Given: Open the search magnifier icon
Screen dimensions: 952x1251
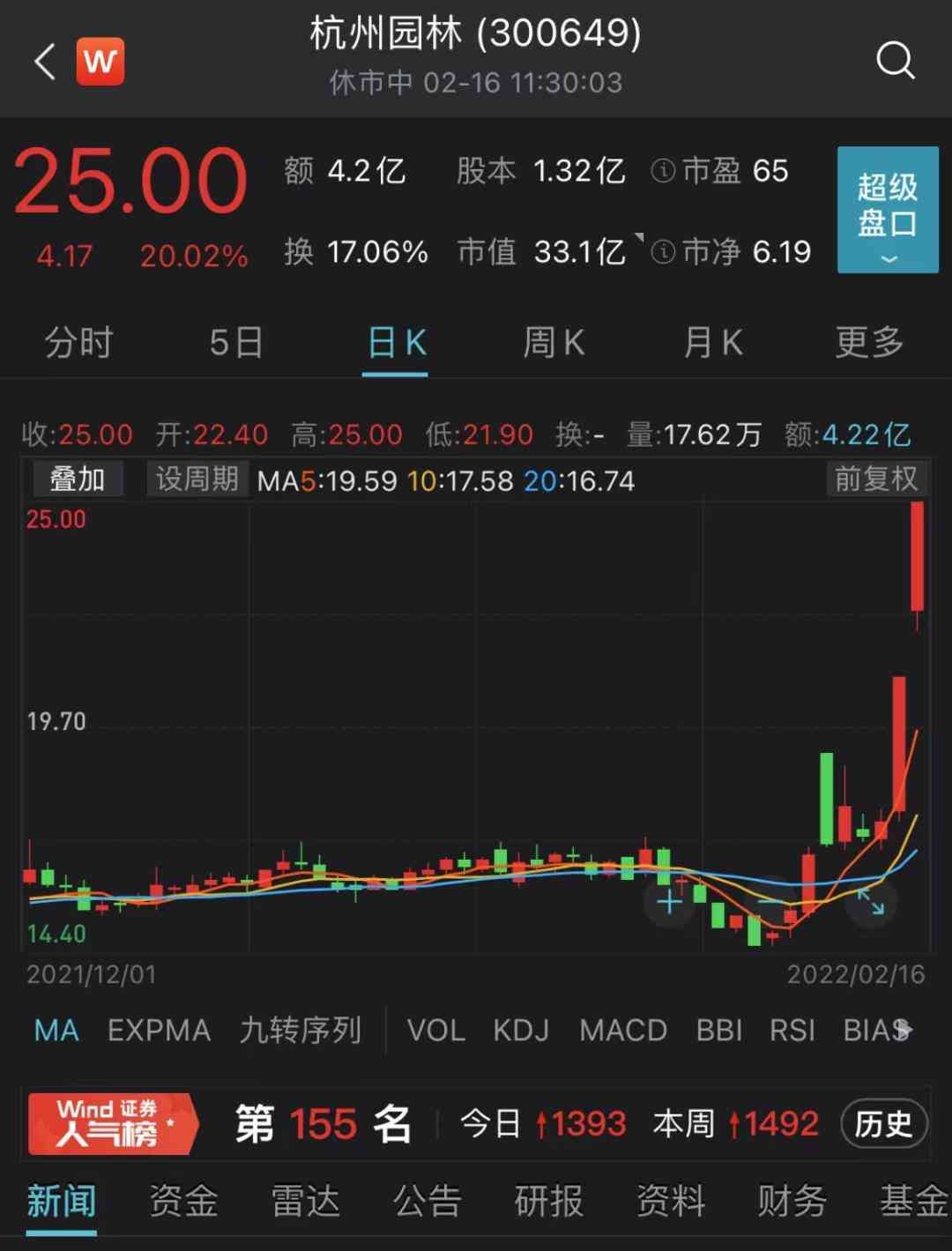Looking at the screenshot, I should [896, 62].
